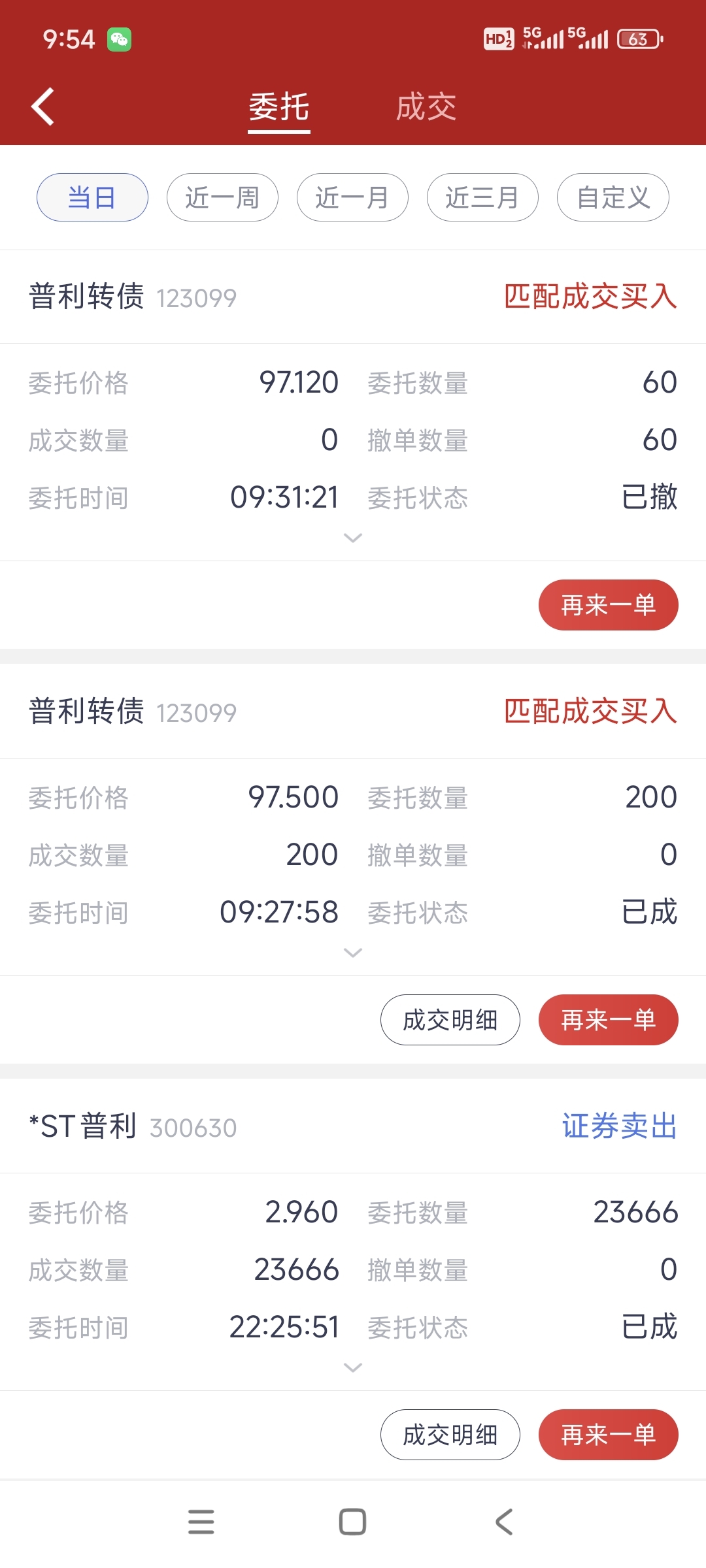
Task: Tap 再来一单 for *ST普利 order
Action: [608, 1435]
